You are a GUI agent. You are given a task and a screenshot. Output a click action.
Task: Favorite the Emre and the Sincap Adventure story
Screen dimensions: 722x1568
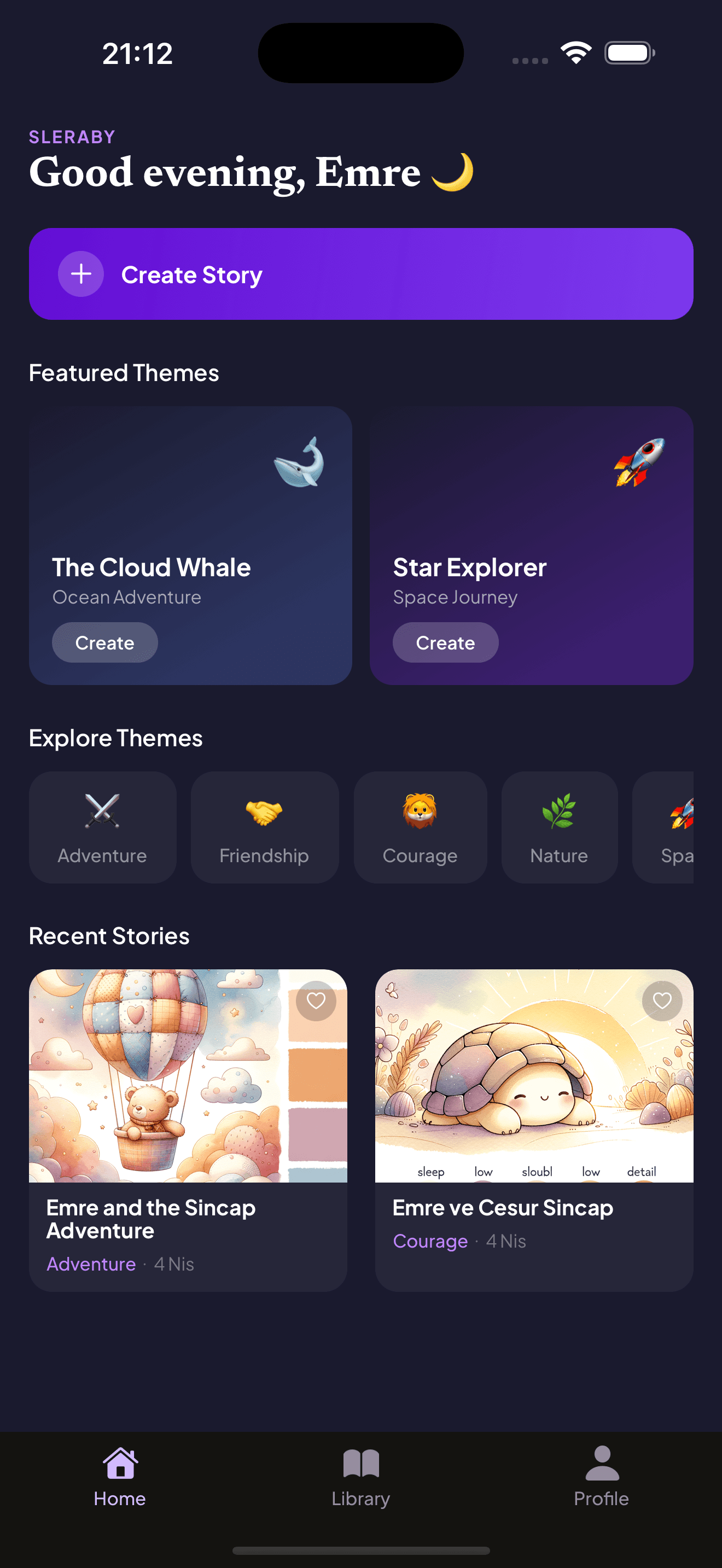316,1001
